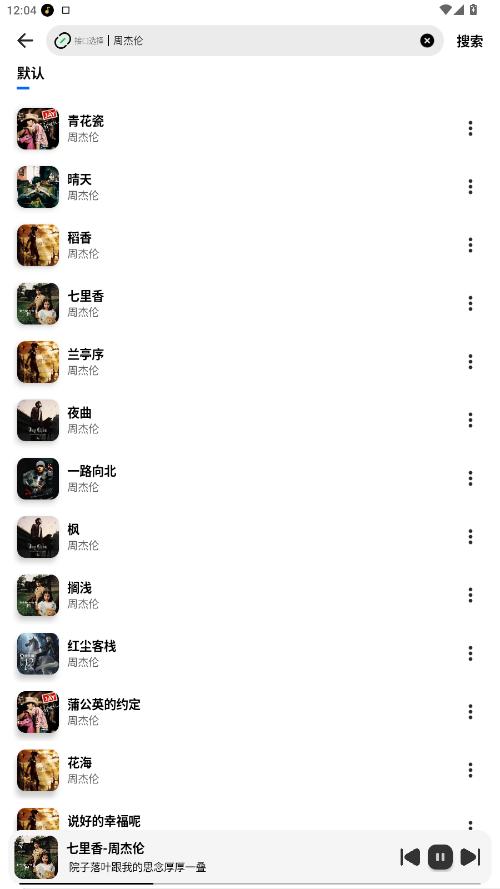
Task: Open more options for 晴天
Action: [470, 187]
